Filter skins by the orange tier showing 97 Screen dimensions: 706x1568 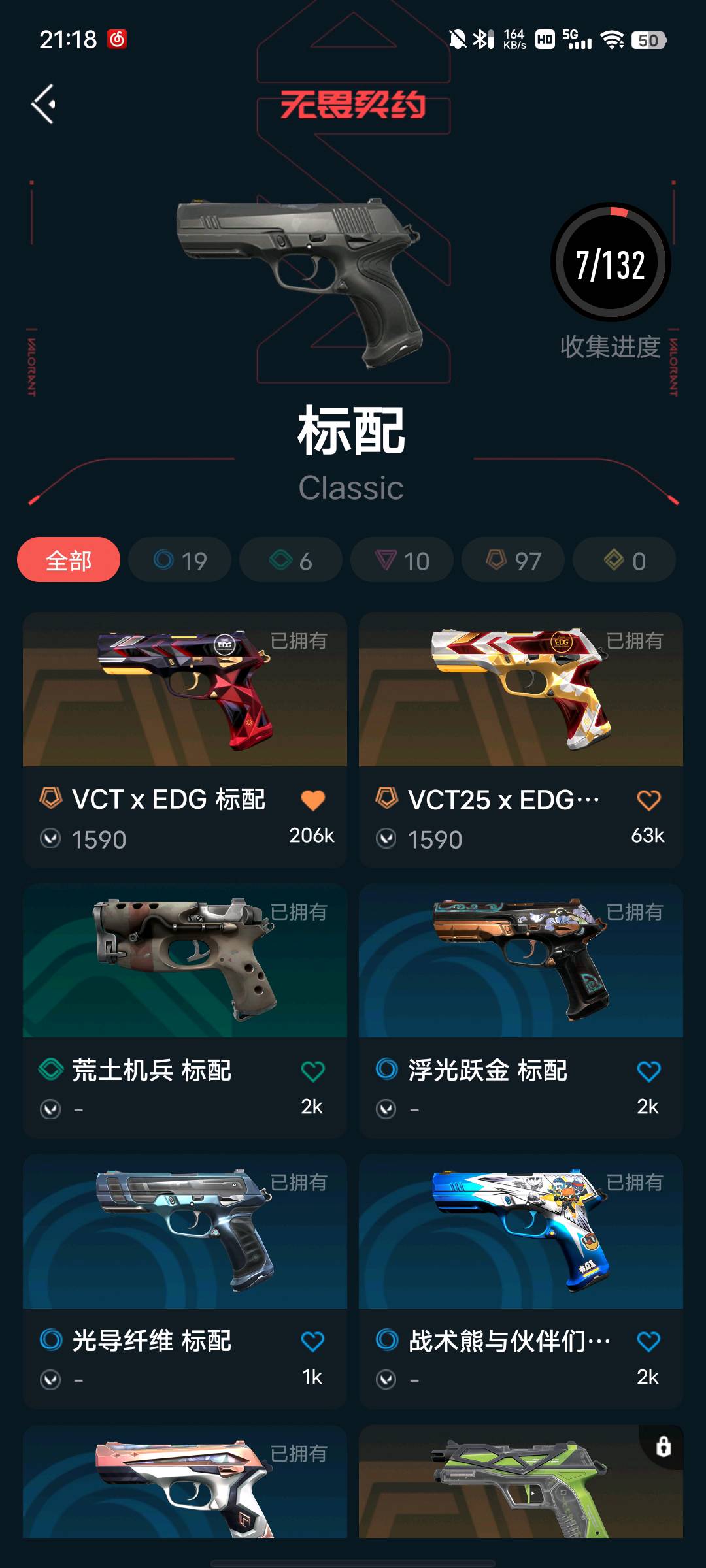pyautogui.click(x=513, y=561)
